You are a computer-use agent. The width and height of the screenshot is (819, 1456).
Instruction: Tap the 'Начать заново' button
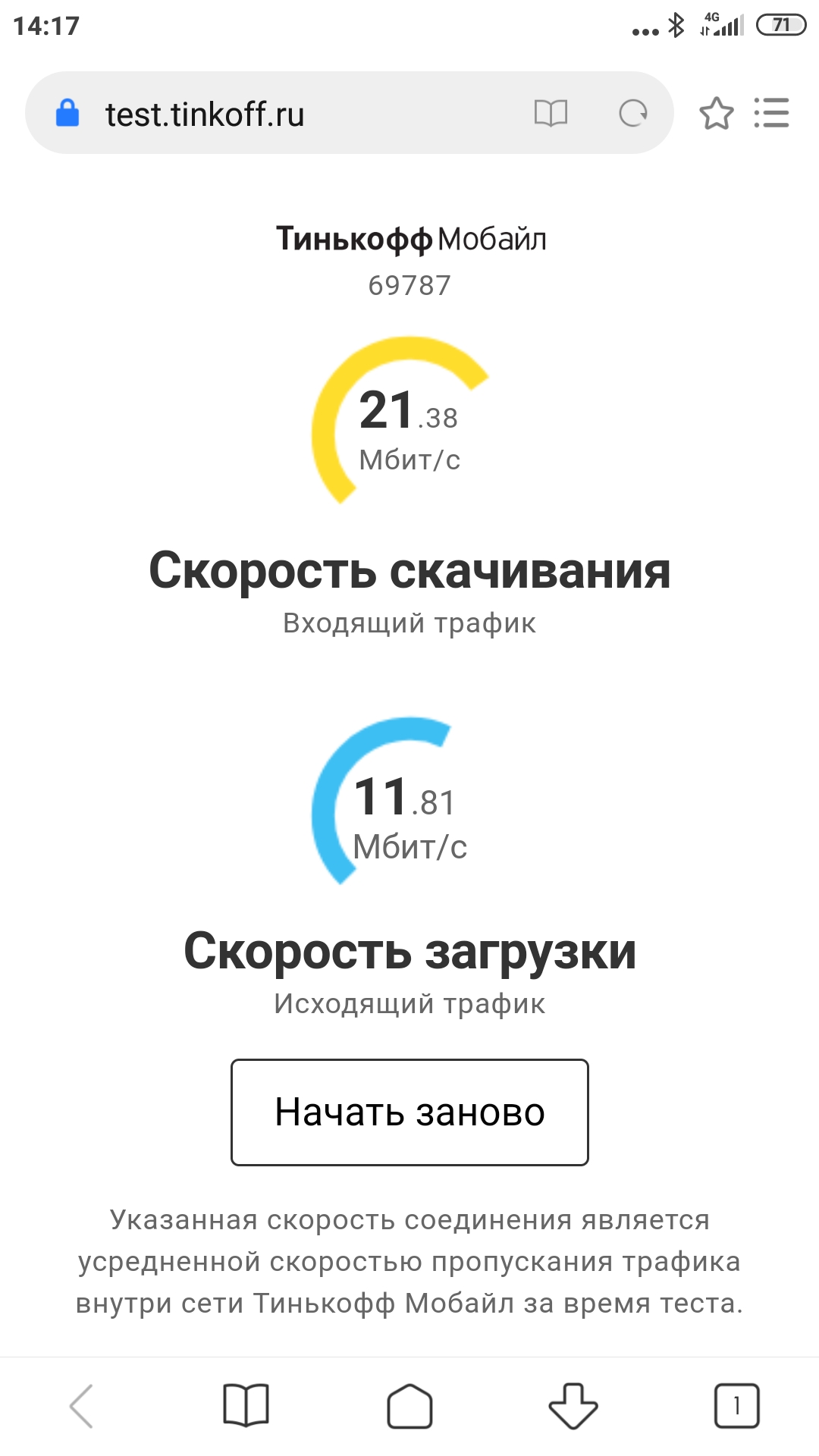pyautogui.click(x=409, y=1112)
